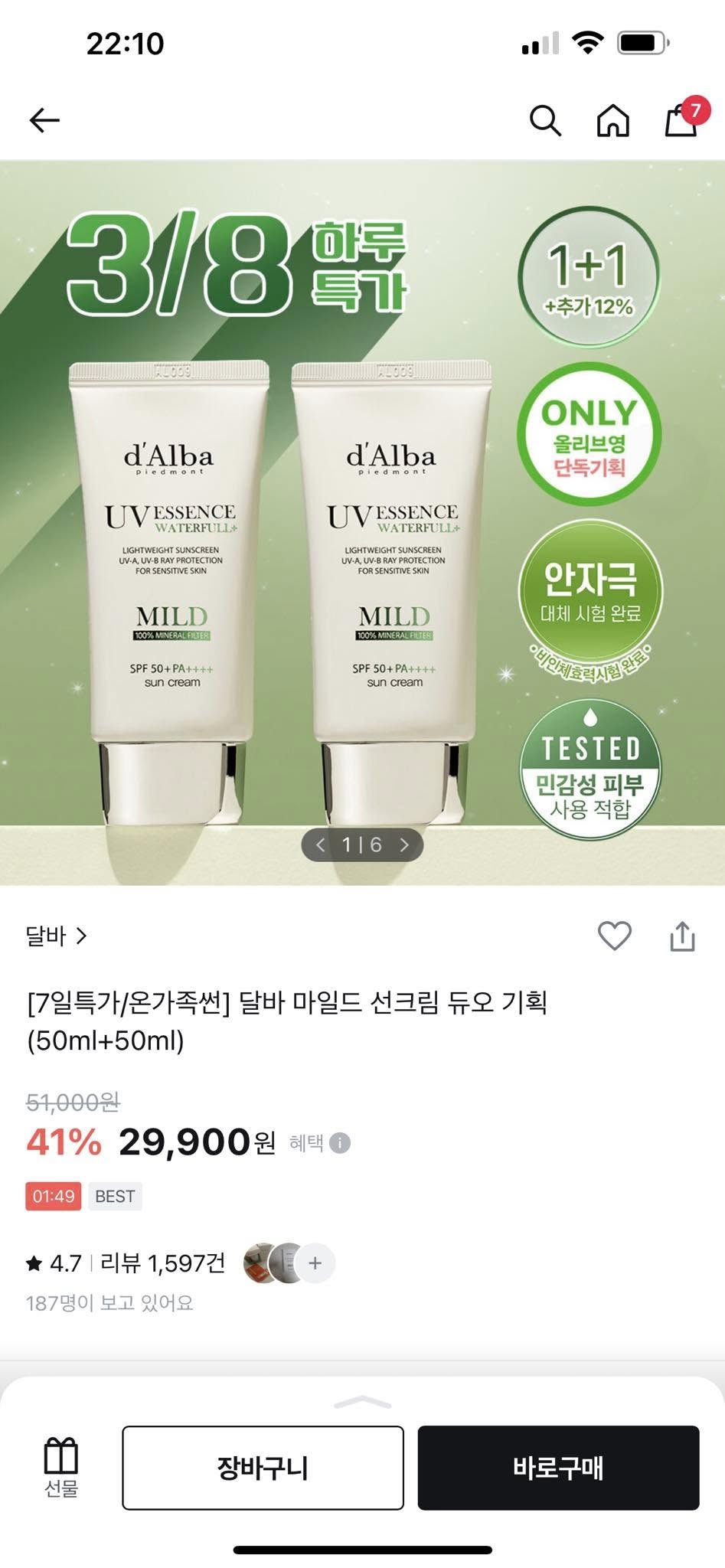
Task: Add product to wishlist with heart icon
Action: point(614,936)
